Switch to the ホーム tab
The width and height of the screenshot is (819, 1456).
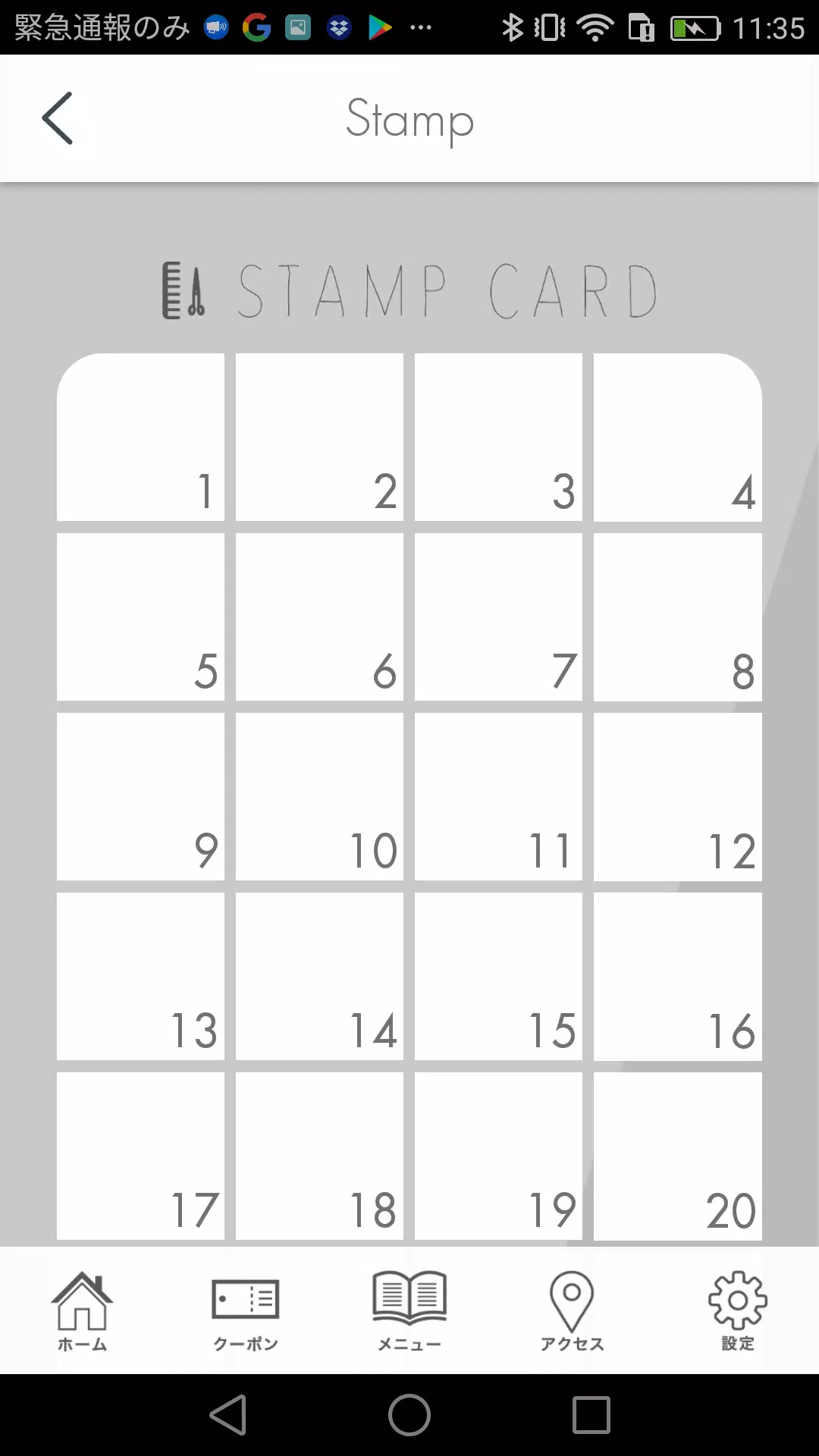click(82, 1310)
